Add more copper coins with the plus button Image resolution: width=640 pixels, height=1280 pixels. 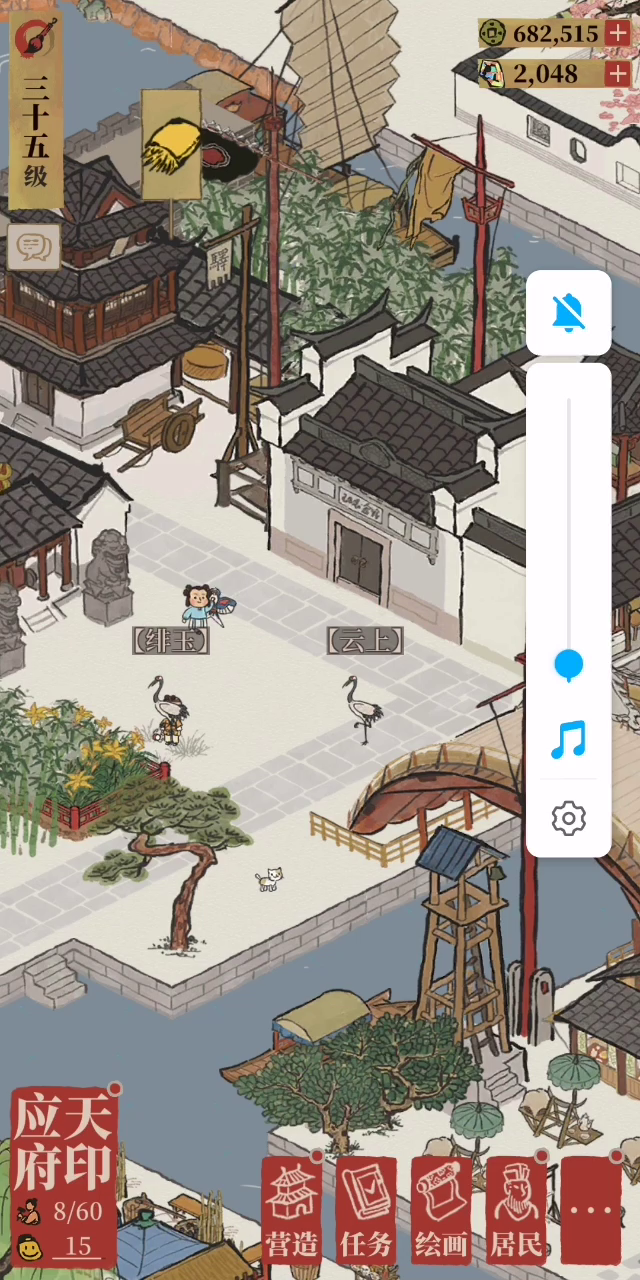point(617,33)
